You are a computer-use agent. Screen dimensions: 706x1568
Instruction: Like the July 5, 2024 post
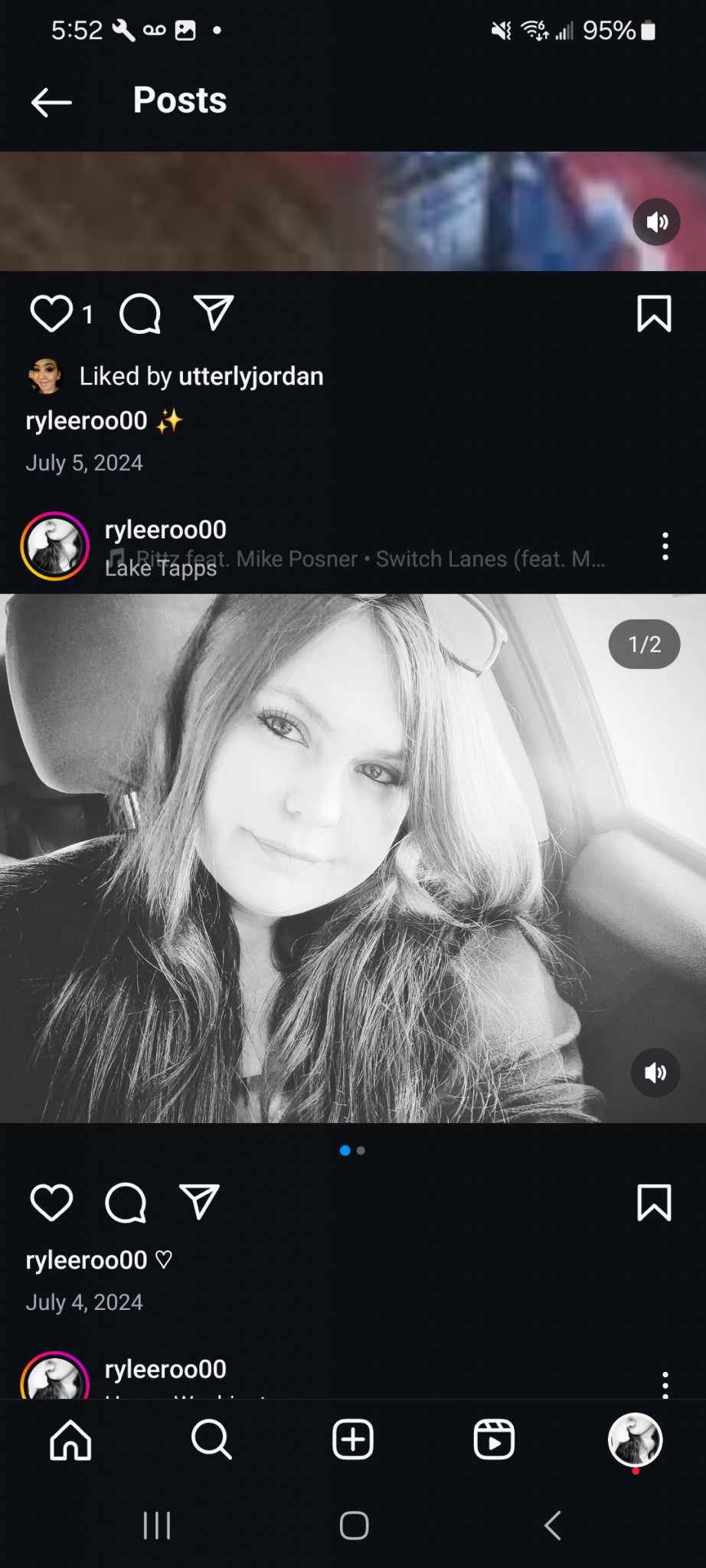coord(51,314)
